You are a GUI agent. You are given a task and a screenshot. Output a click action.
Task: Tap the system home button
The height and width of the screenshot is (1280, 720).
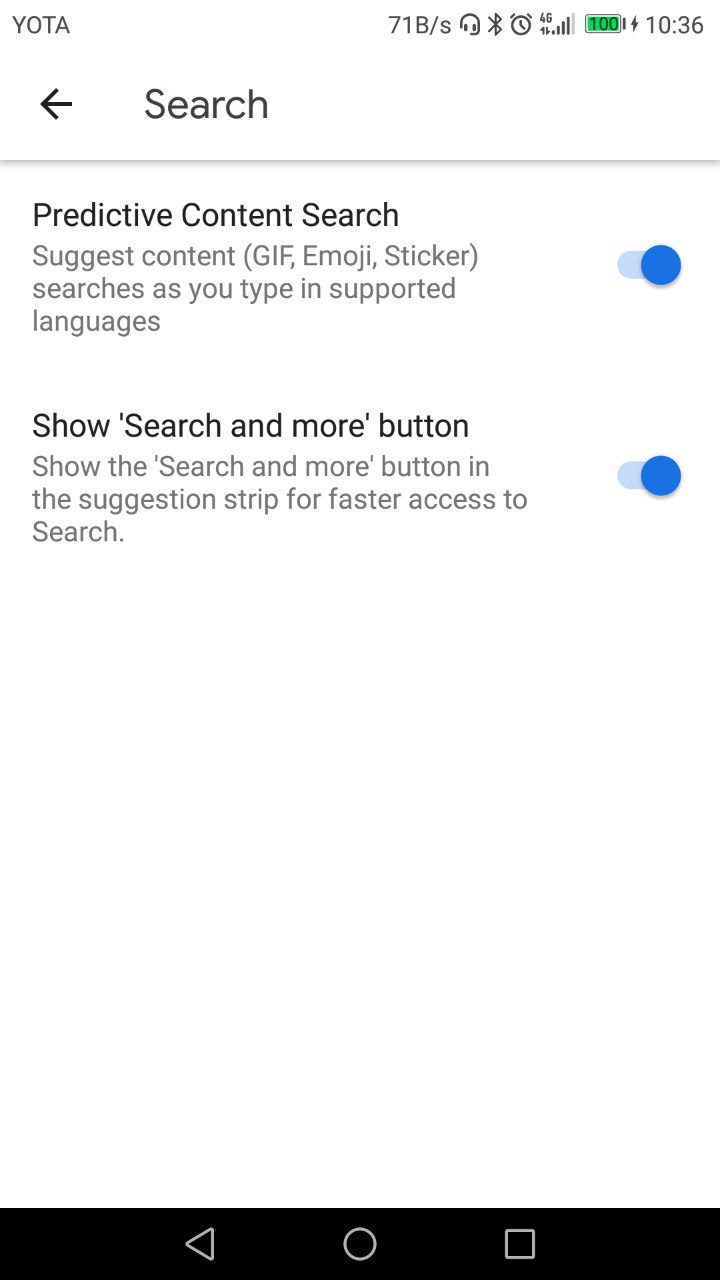(360, 1244)
